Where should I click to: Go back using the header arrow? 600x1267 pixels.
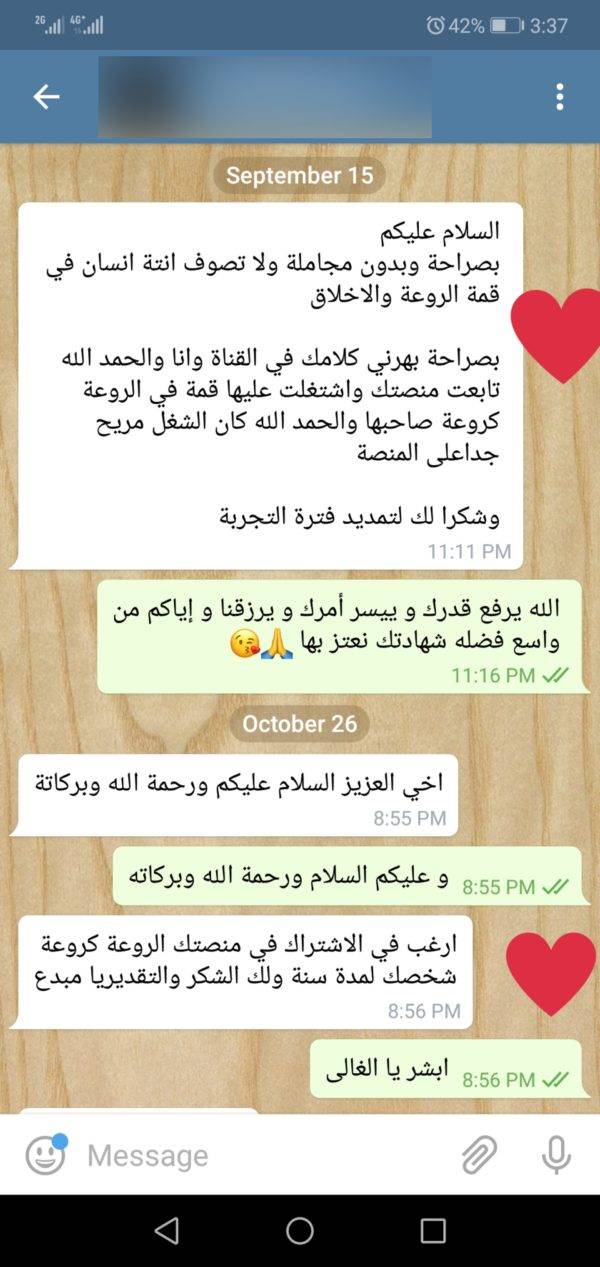click(47, 96)
